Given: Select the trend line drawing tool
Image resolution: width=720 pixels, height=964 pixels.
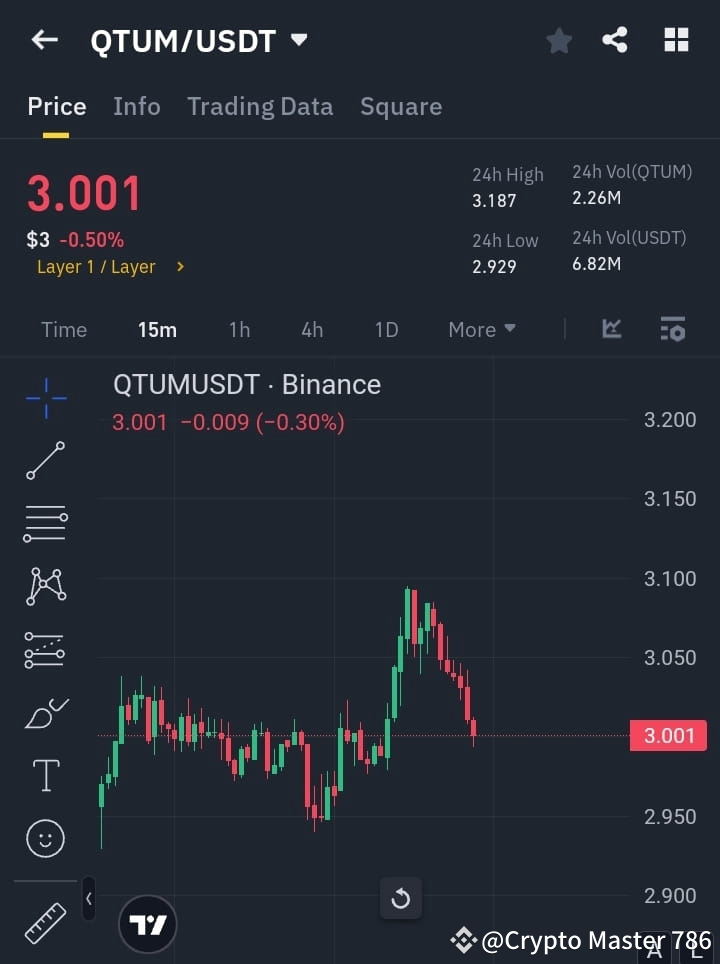Looking at the screenshot, I should coord(45,461).
